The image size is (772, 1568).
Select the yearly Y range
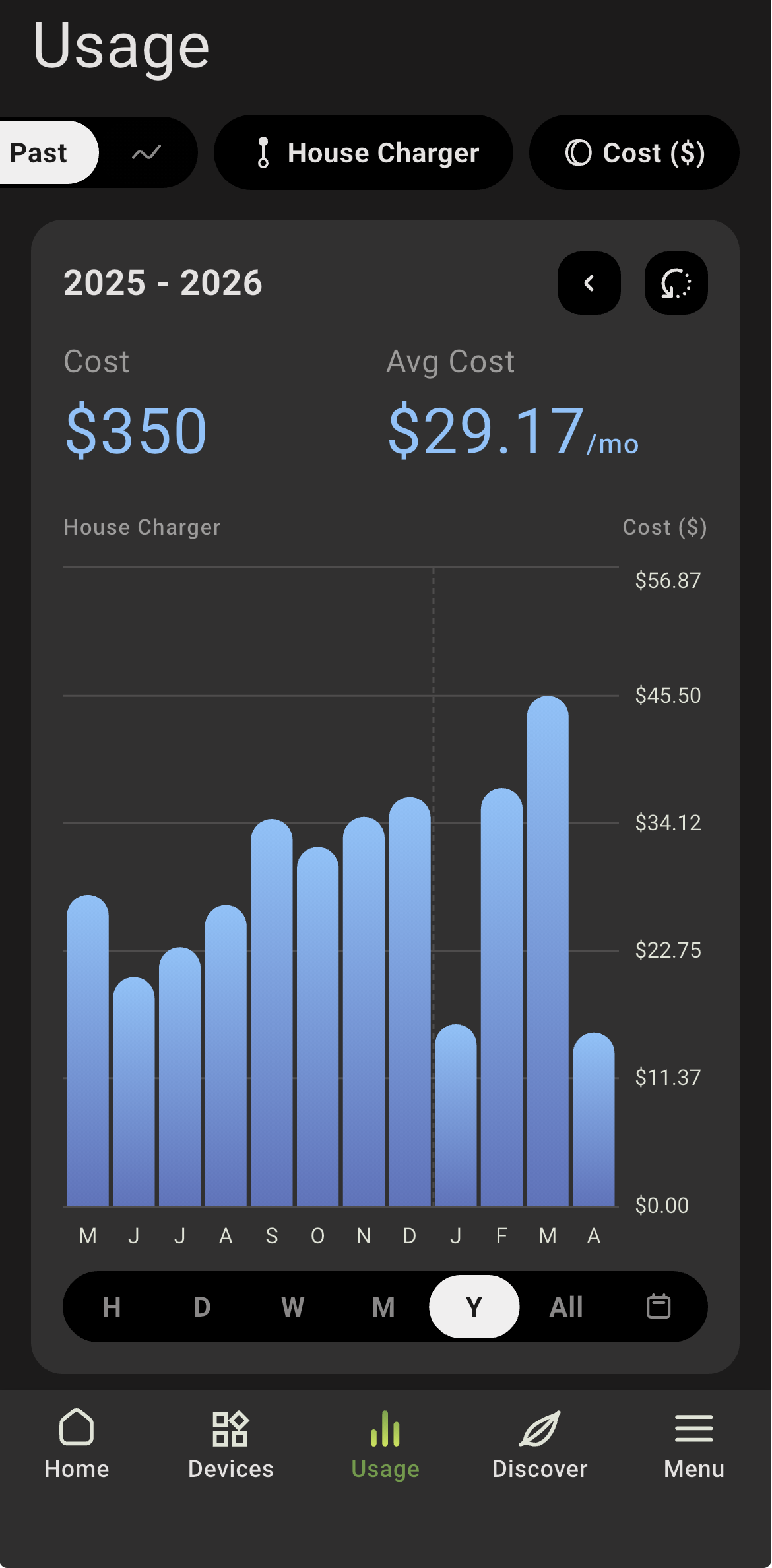[x=474, y=1307]
